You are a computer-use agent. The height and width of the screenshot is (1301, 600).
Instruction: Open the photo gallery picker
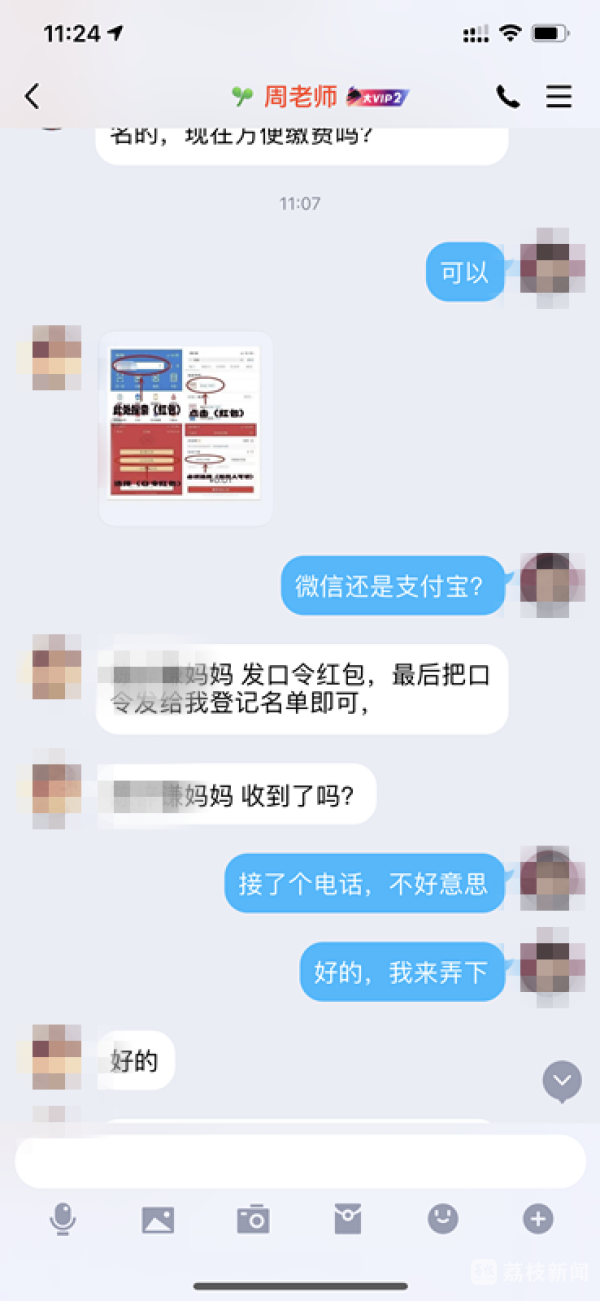point(158,1219)
